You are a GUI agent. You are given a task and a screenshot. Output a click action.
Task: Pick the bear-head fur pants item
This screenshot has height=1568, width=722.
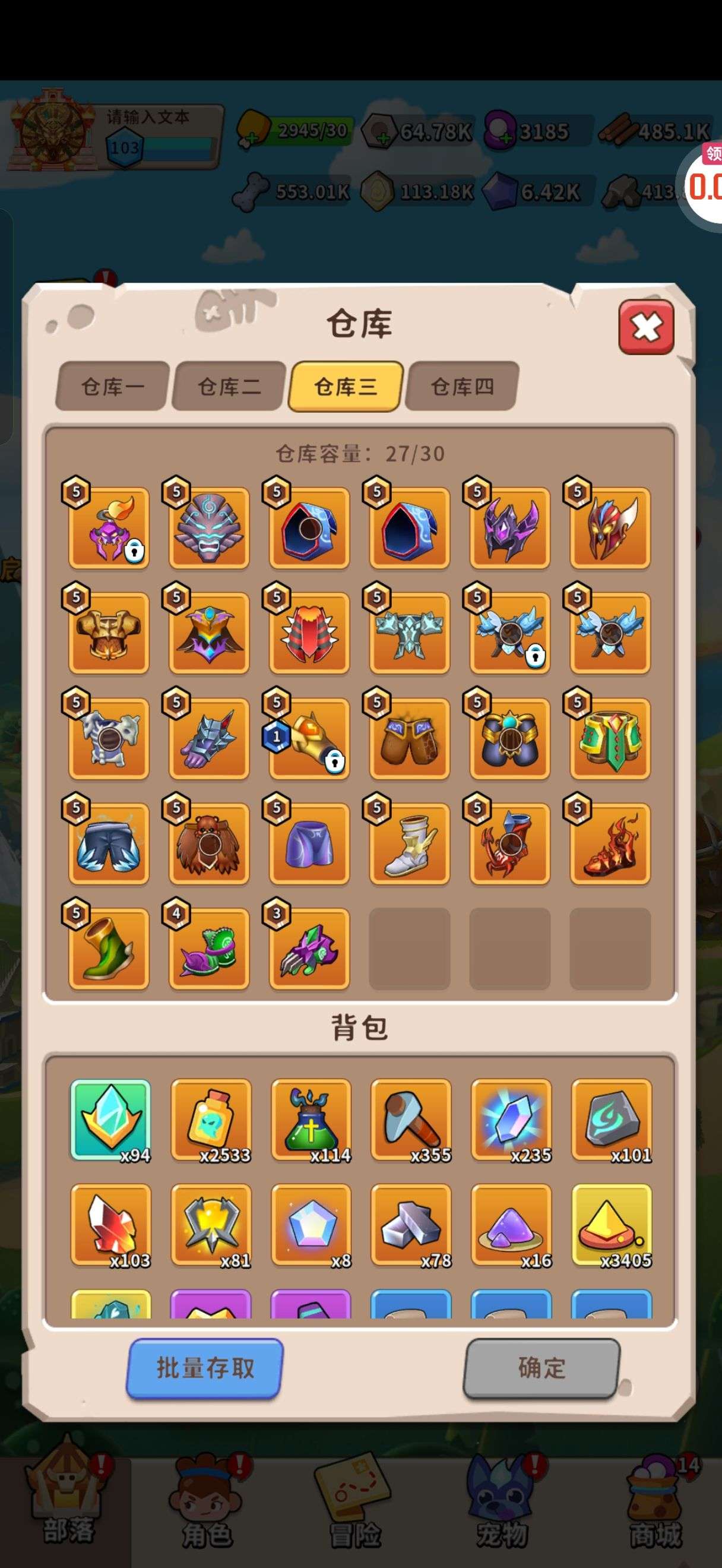(208, 843)
